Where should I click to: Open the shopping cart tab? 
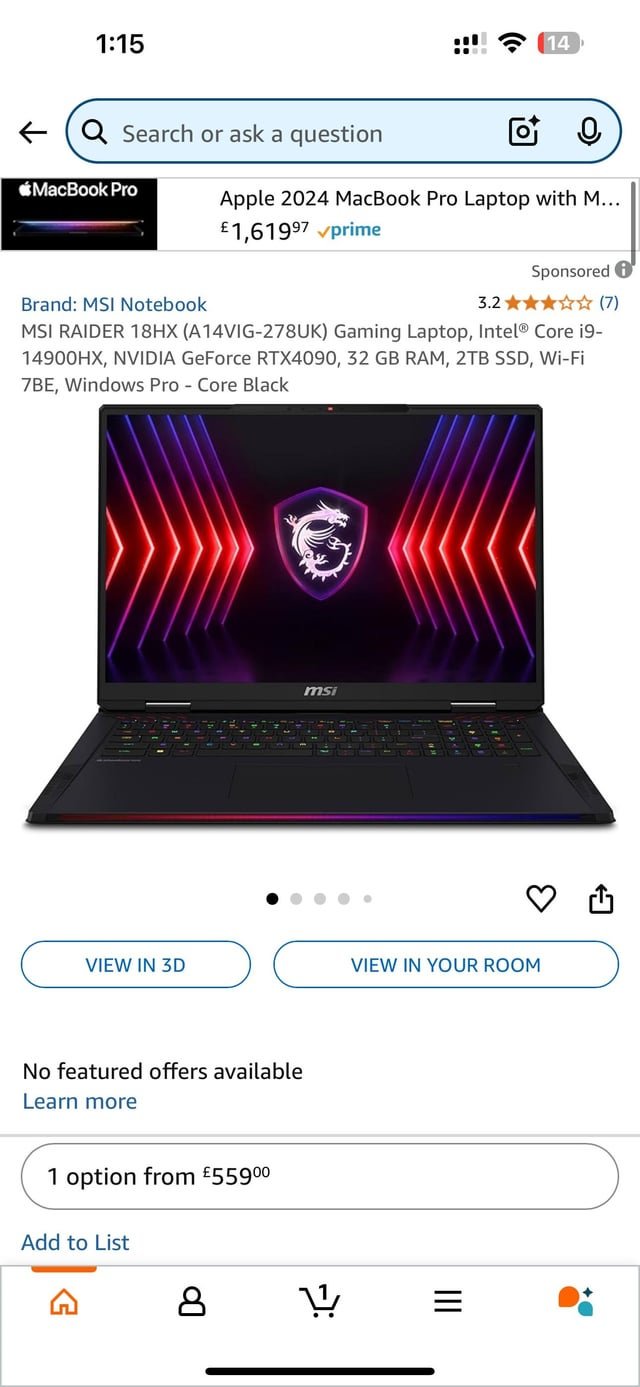[x=319, y=1300]
